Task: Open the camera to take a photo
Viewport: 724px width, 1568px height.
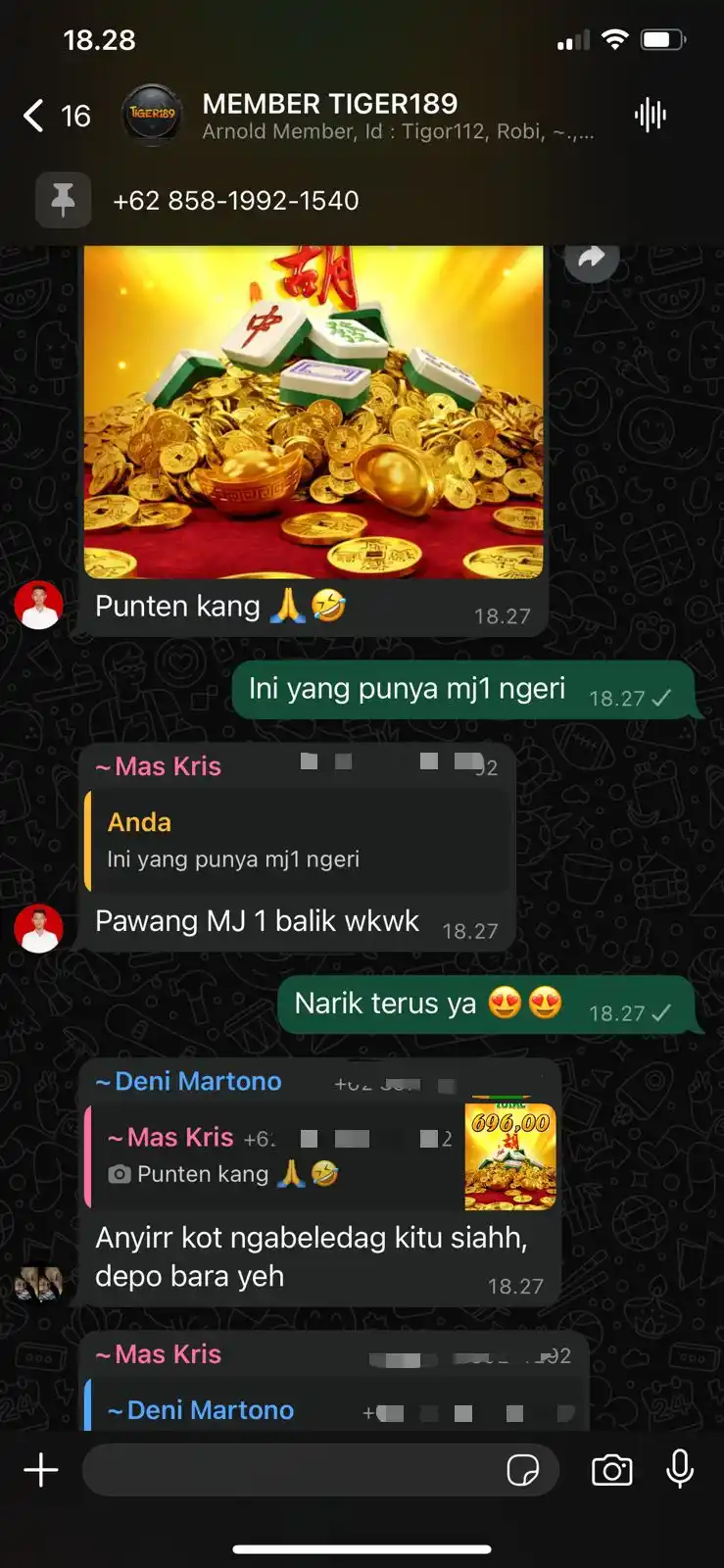Action: point(612,1470)
